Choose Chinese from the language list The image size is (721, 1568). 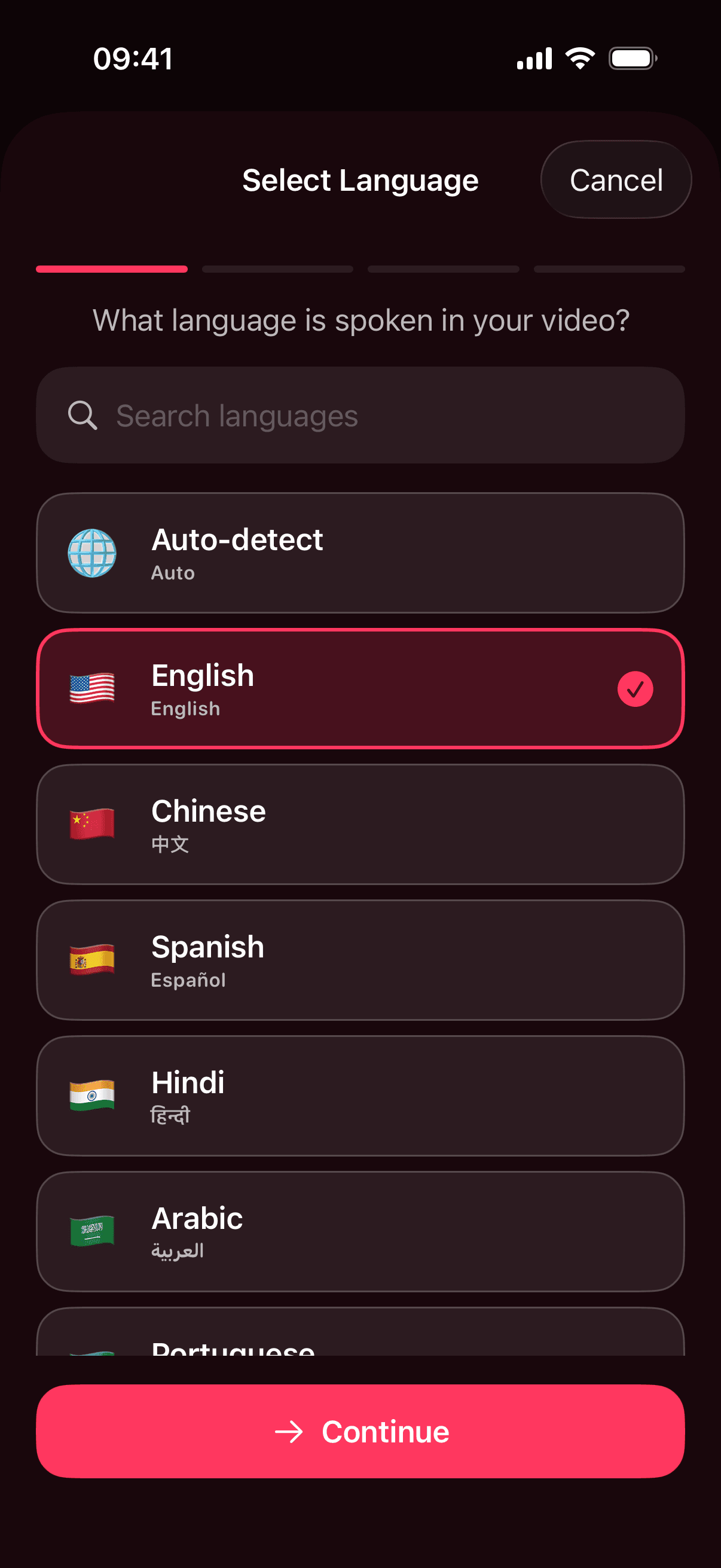click(361, 824)
